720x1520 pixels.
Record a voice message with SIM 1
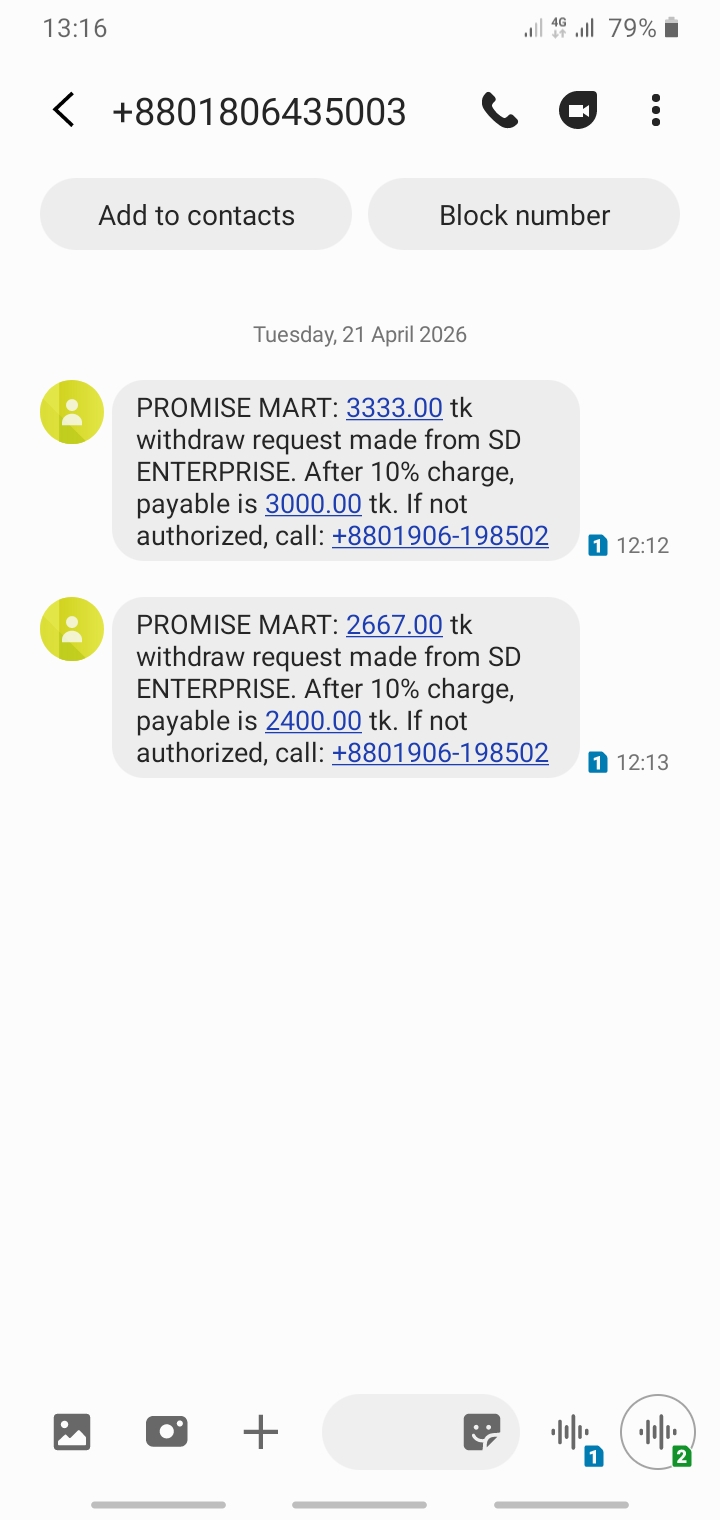[572, 1434]
